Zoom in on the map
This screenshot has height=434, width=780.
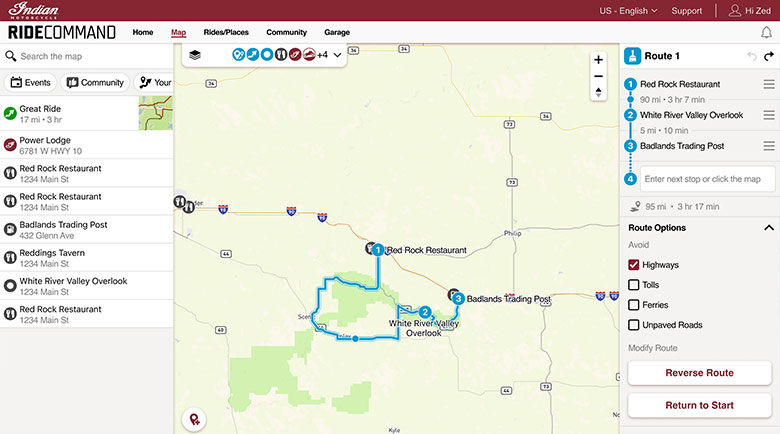[598, 59]
